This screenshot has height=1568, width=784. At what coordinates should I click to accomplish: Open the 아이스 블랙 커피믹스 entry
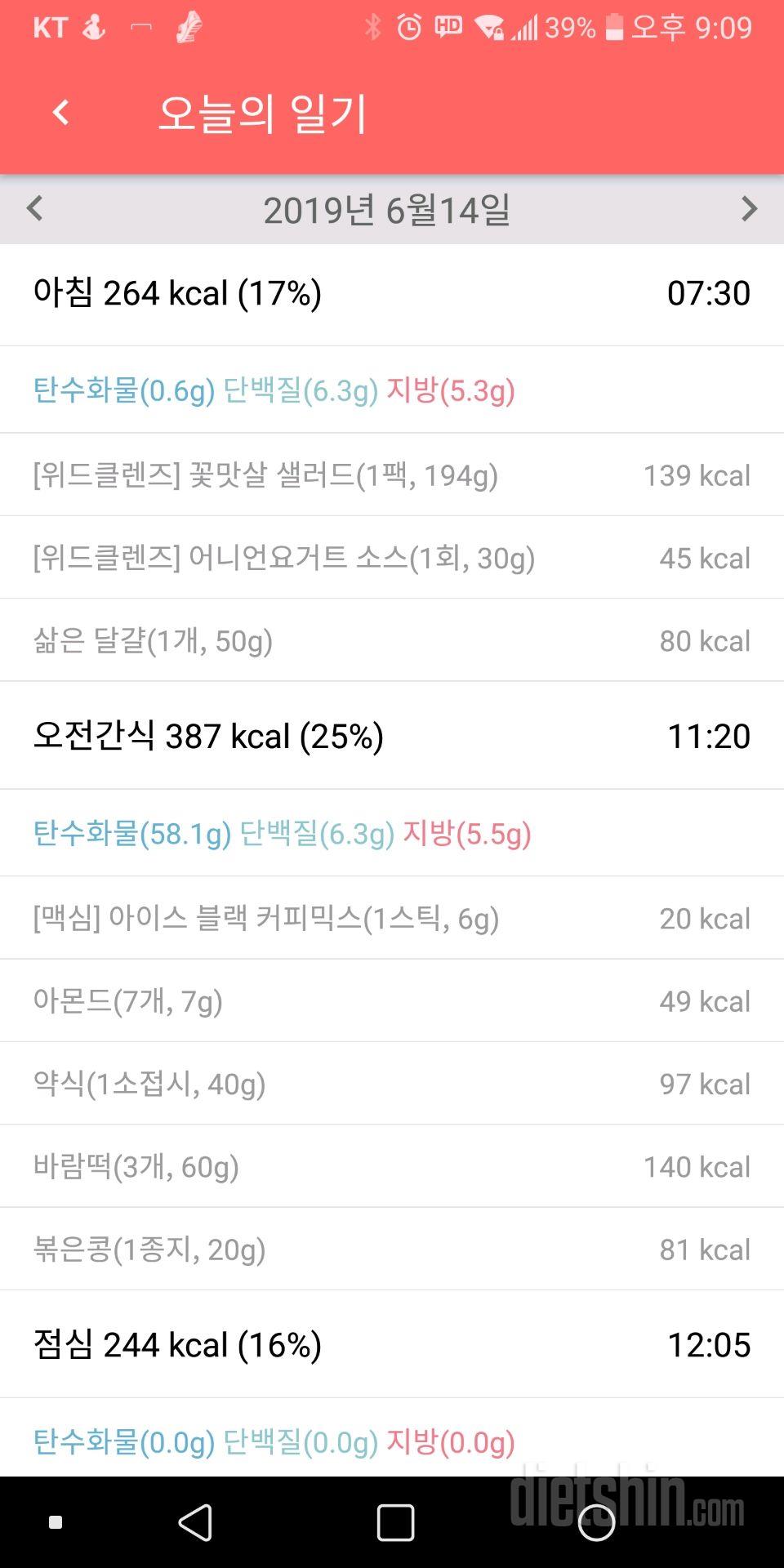[390, 919]
